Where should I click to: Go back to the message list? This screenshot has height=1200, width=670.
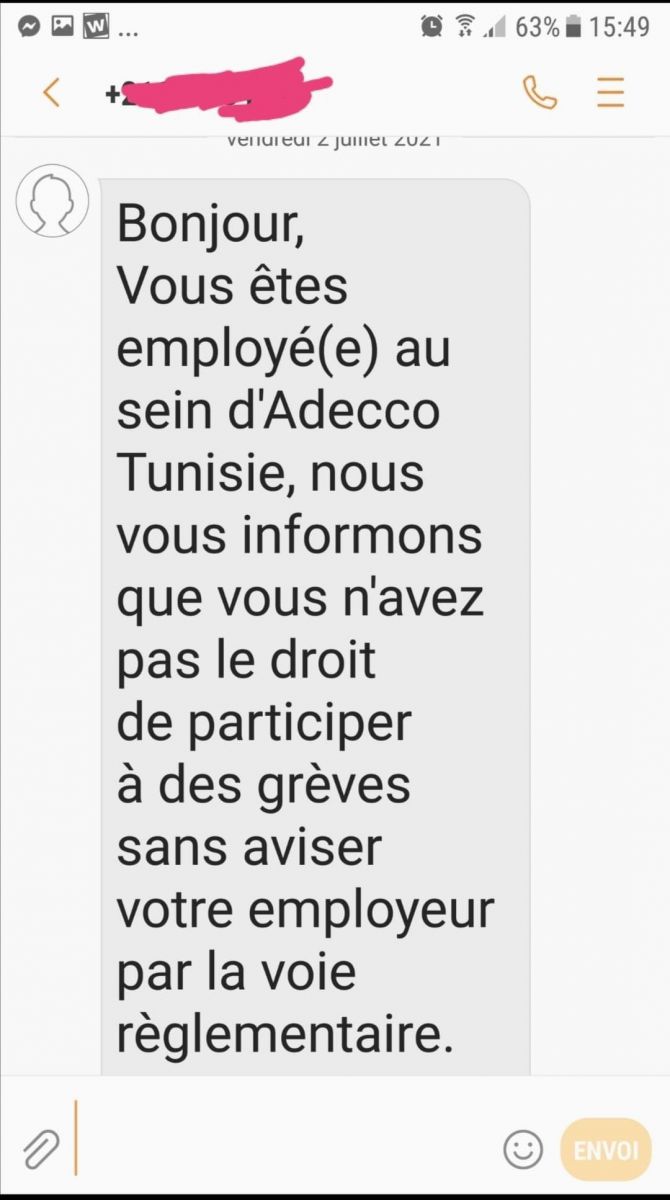[x=51, y=93]
